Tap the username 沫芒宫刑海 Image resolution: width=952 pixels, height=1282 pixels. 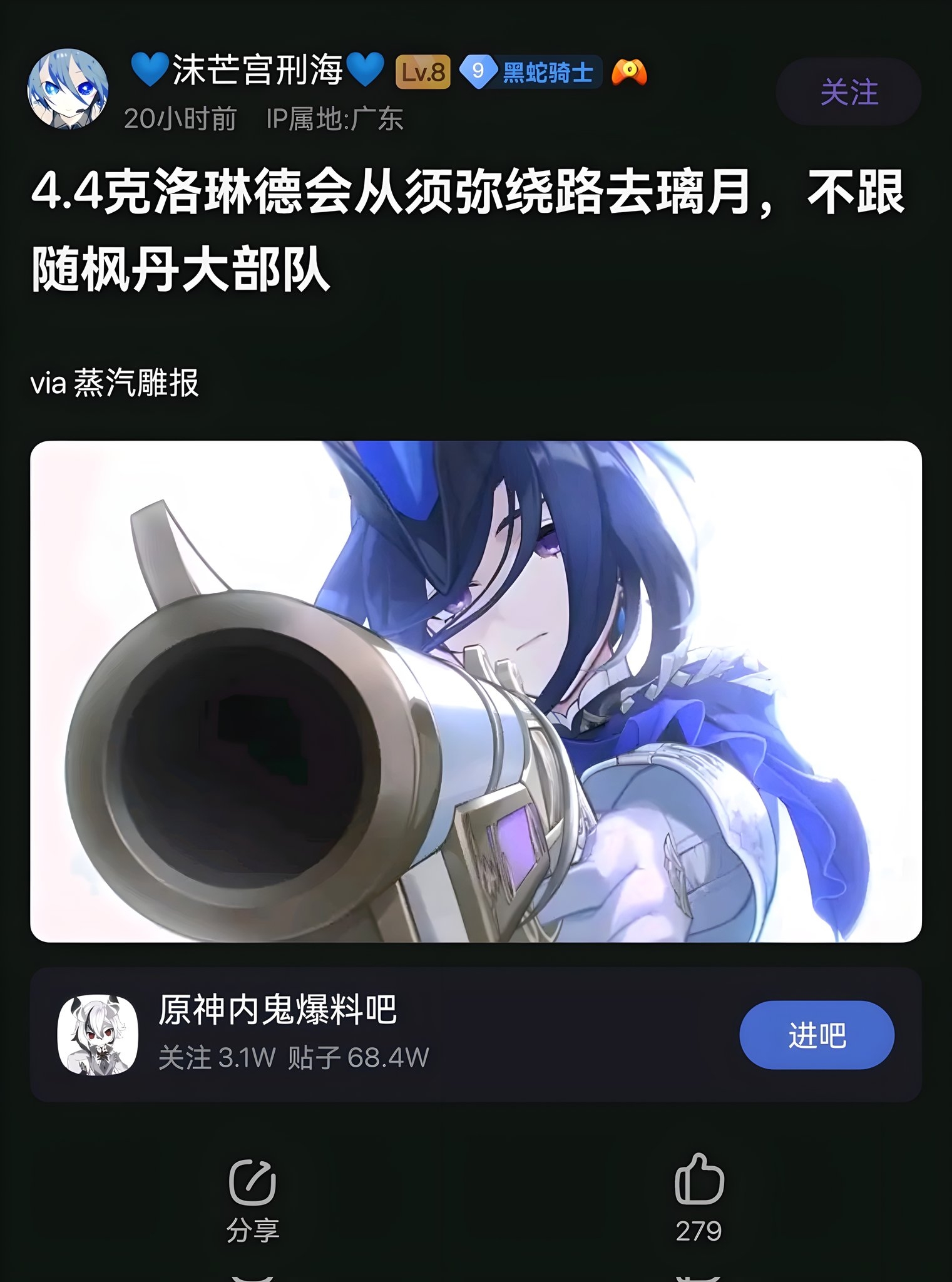click(257, 69)
